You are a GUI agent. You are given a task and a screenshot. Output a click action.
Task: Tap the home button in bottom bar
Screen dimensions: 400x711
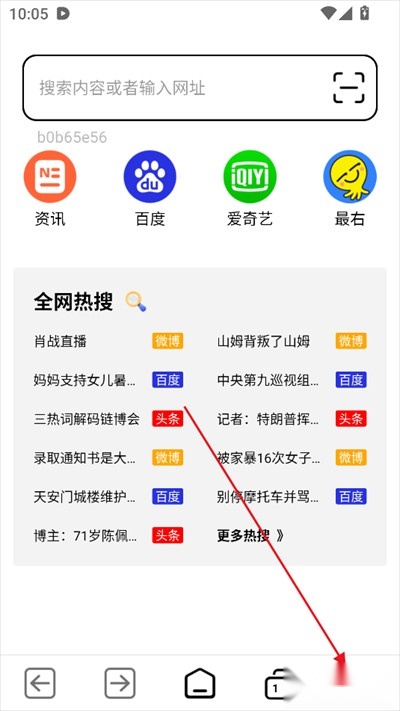tap(200, 683)
